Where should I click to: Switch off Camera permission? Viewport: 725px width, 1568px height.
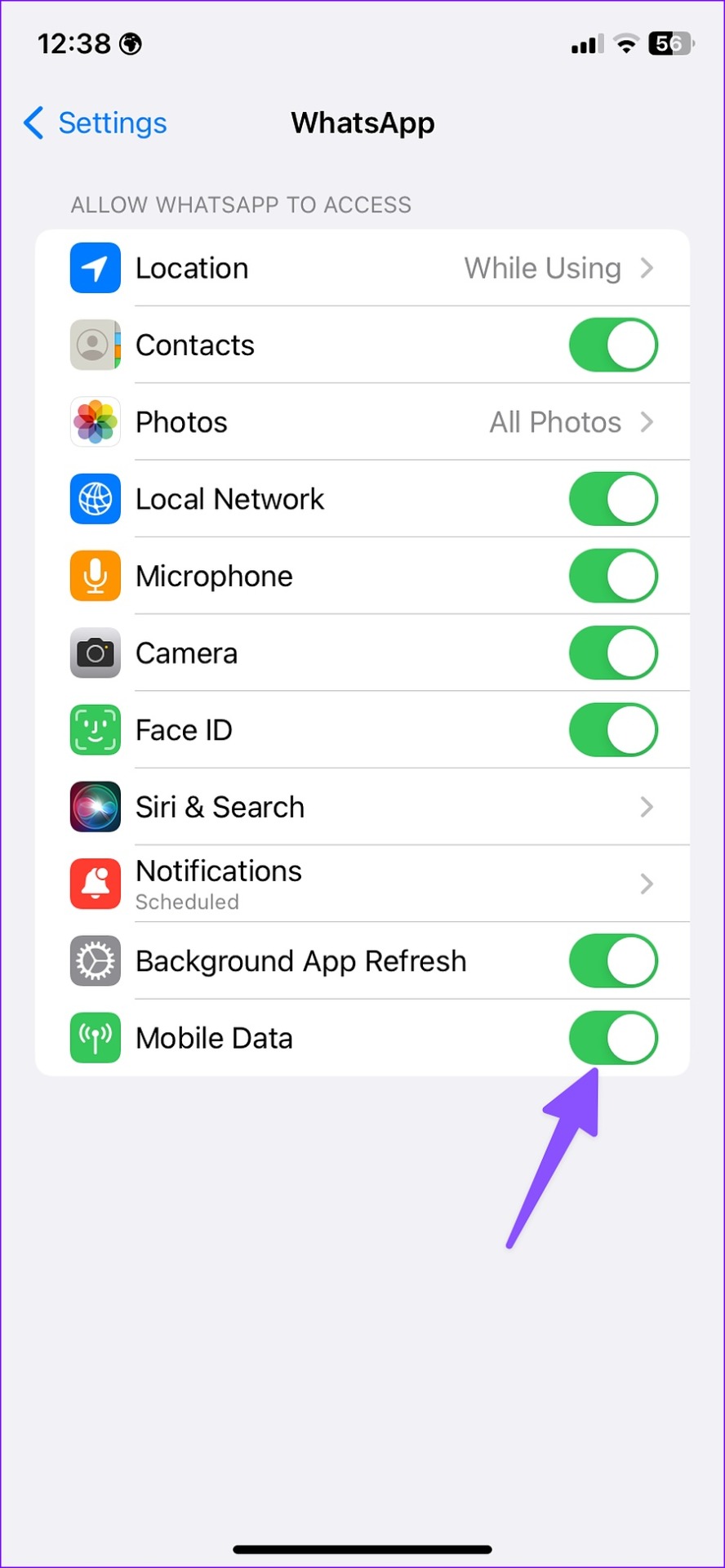coord(613,653)
